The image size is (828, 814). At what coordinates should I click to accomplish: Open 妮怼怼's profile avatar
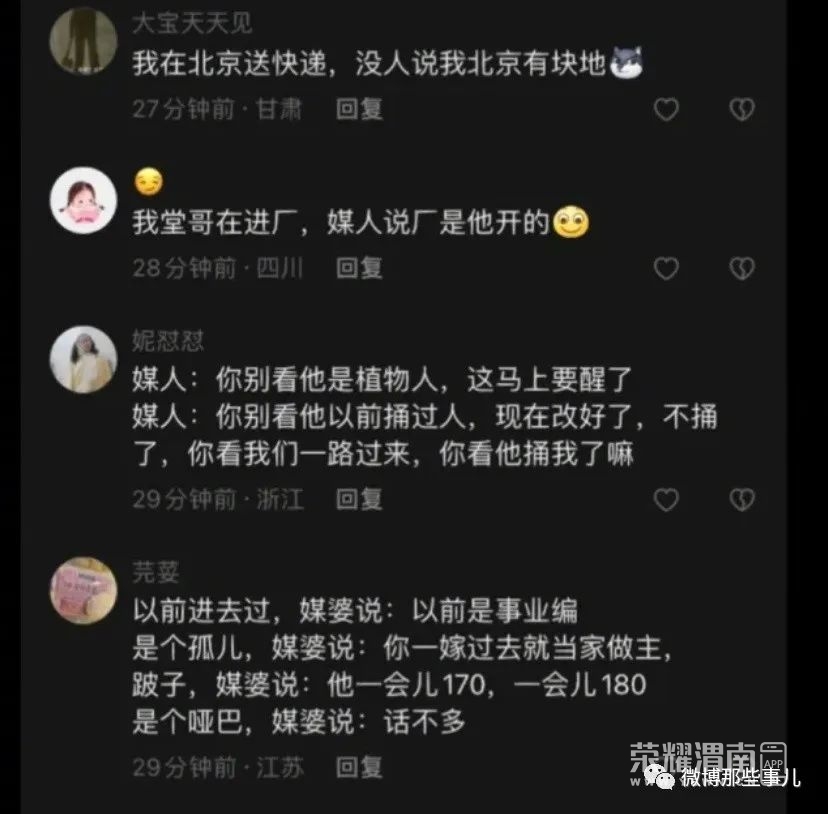pos(84,360)
